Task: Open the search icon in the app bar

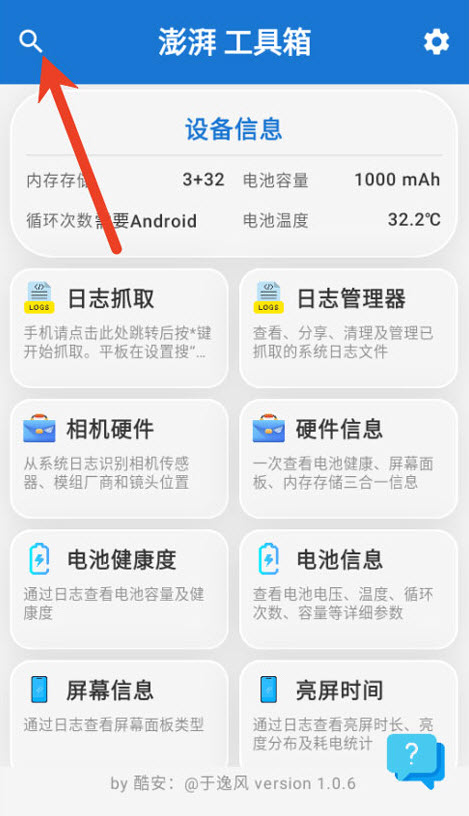Action: click(31, 41)
